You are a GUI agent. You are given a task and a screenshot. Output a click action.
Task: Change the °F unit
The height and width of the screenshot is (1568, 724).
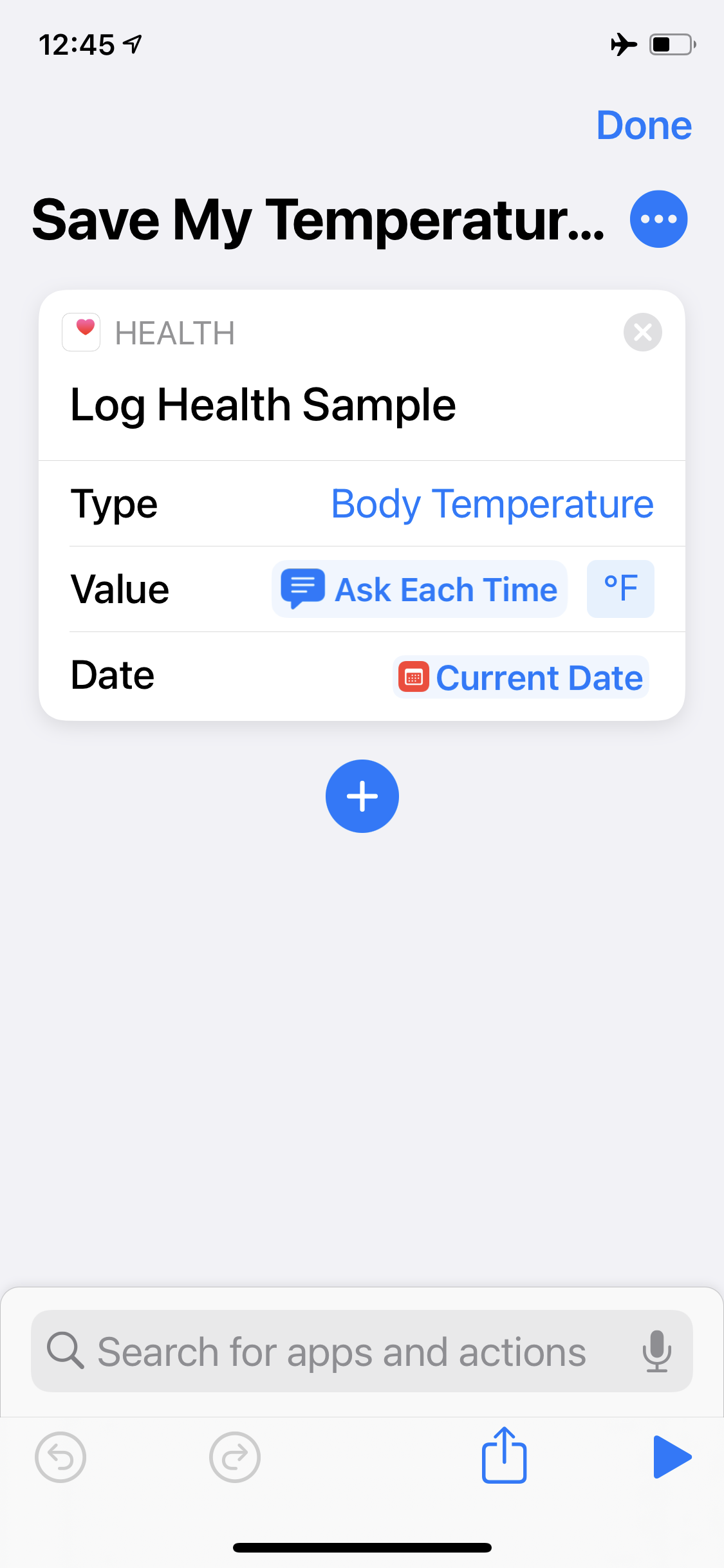(x=620, y=589)
